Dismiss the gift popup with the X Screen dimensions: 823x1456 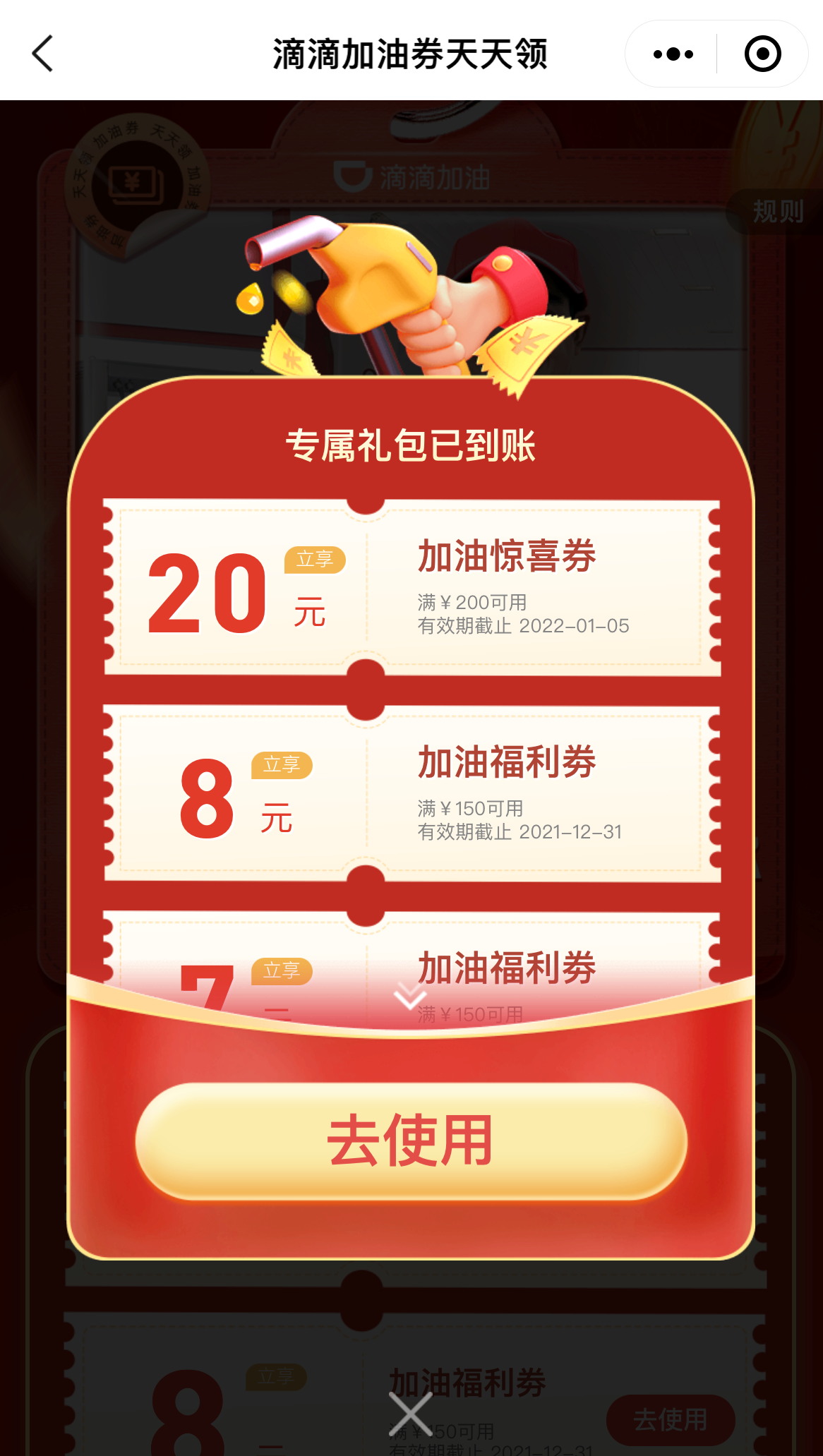[410, 1414]
